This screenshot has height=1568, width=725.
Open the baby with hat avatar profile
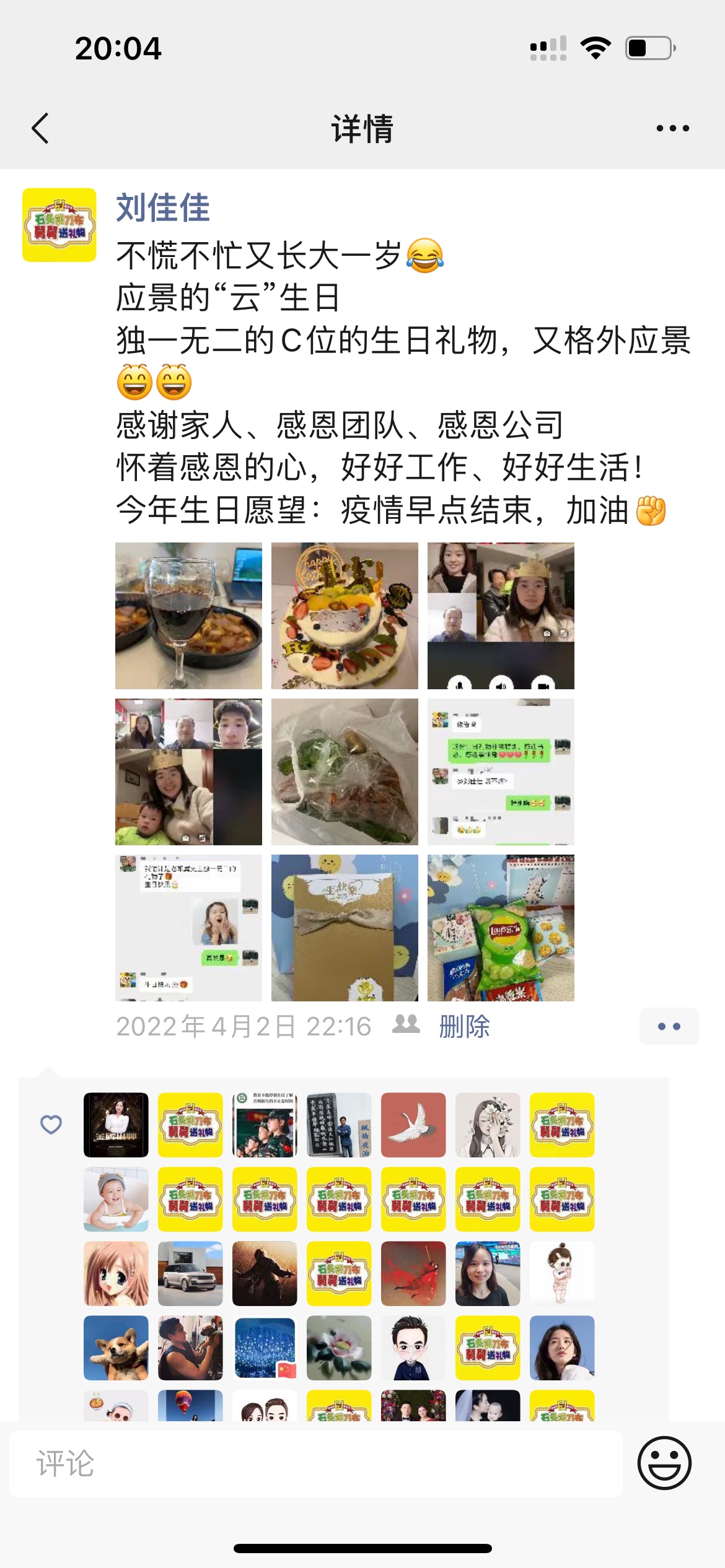[x=116, y=1199]
